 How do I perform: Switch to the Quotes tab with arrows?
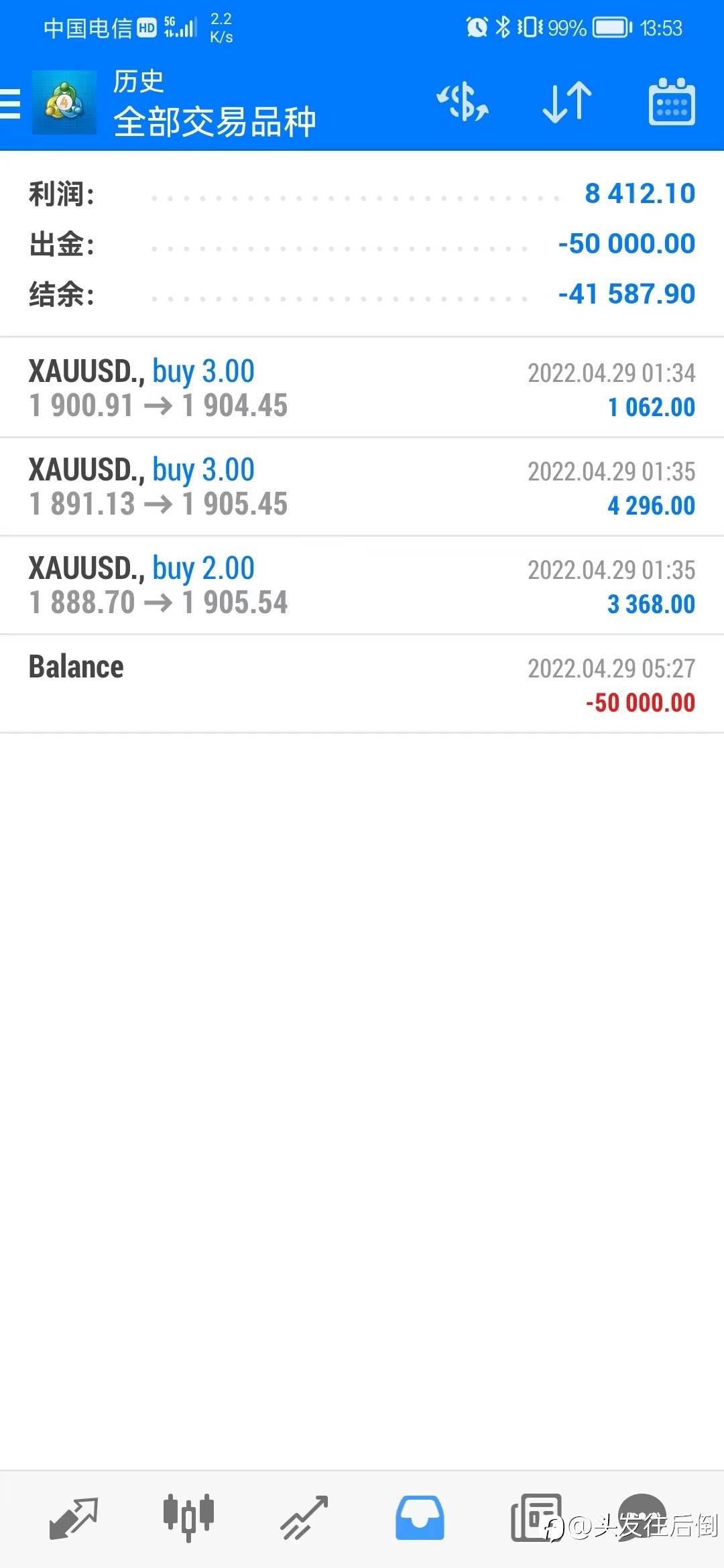tap(74, 1518)
